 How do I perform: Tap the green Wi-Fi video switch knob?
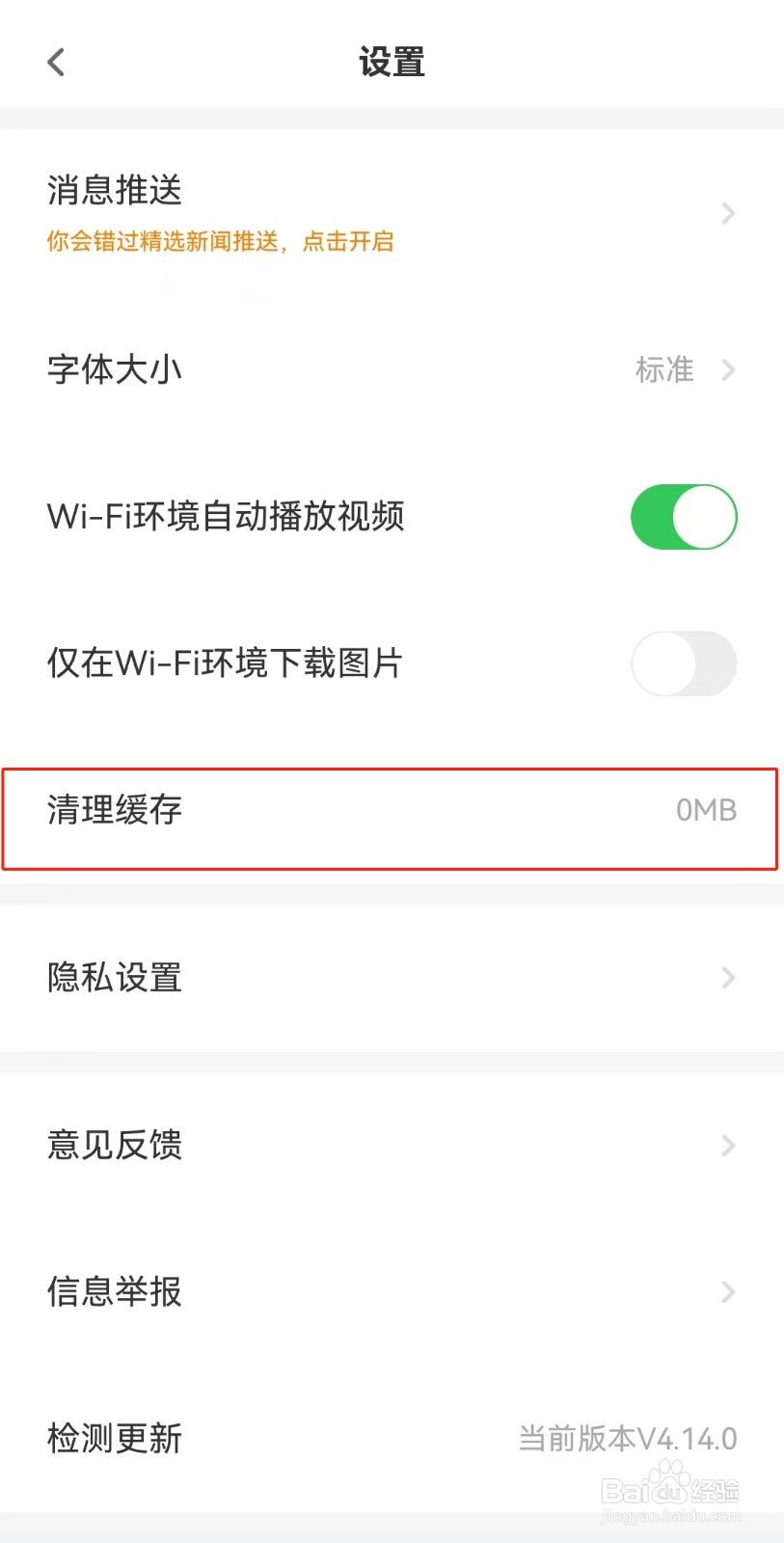pyautogui.click(x=702, y=517)
